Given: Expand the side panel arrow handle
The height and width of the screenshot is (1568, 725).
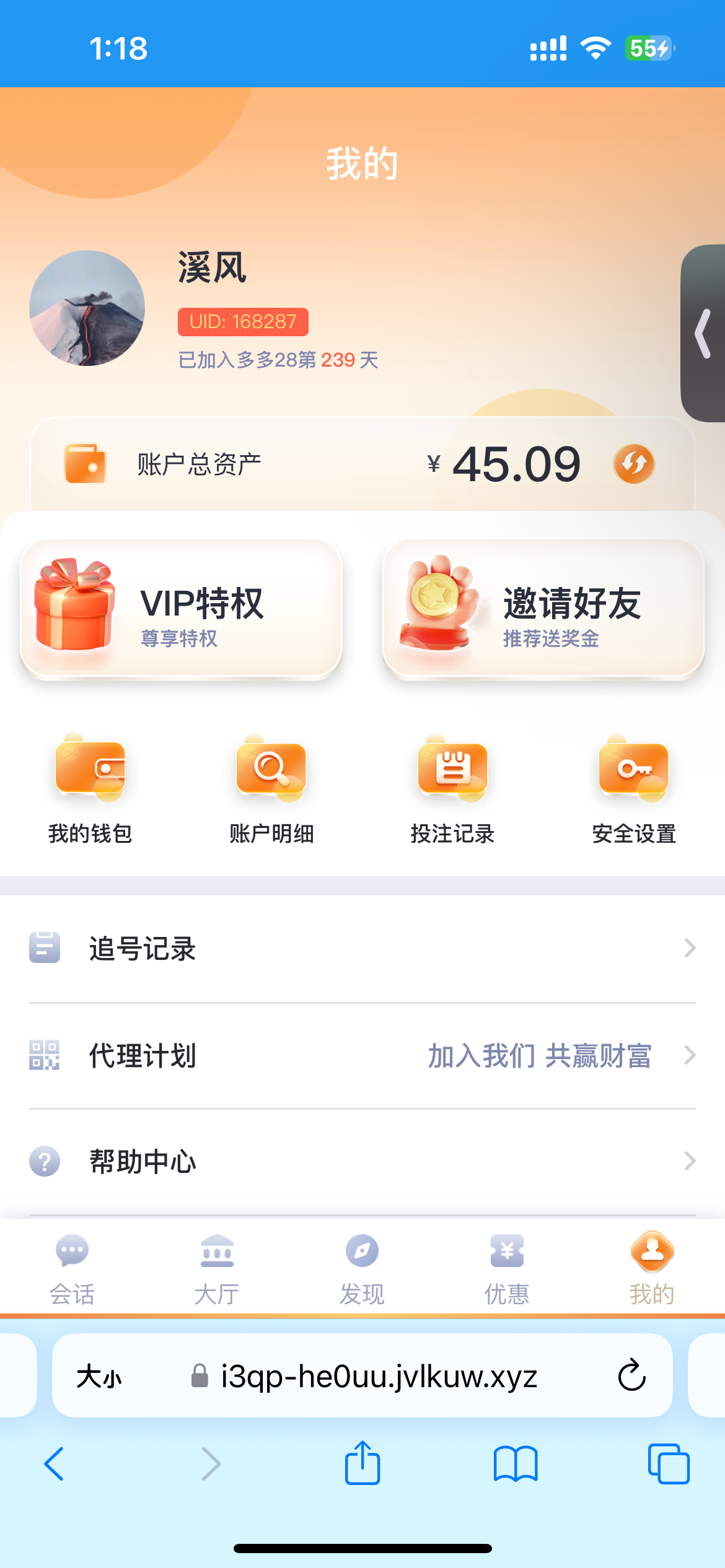Looking at the screenshot, I should tap(704, 334).
